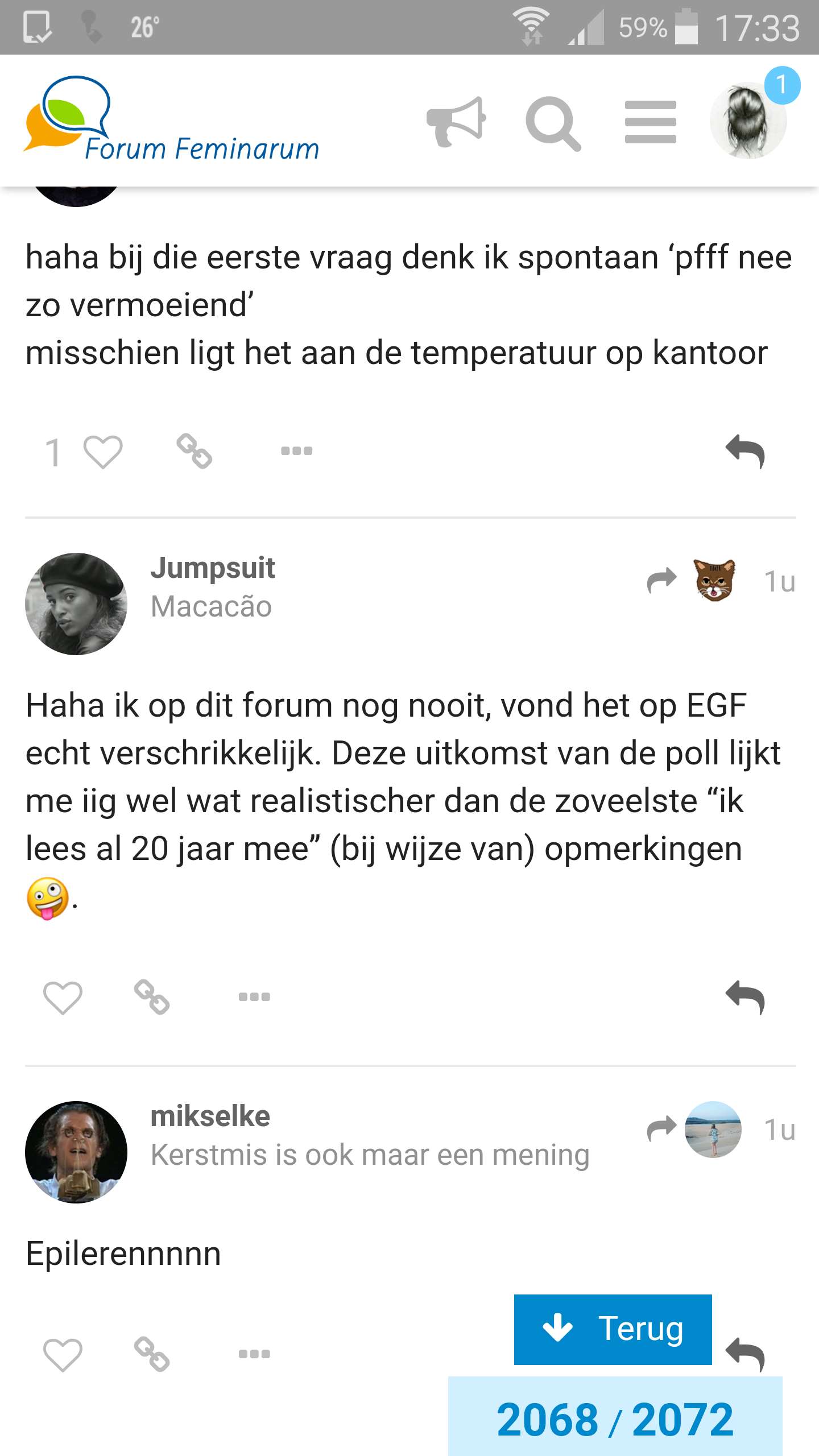The width and height of the screenshot is (819, 1456).
Task: Open Jumpsuit's profile picture
Action: point(76,604)
